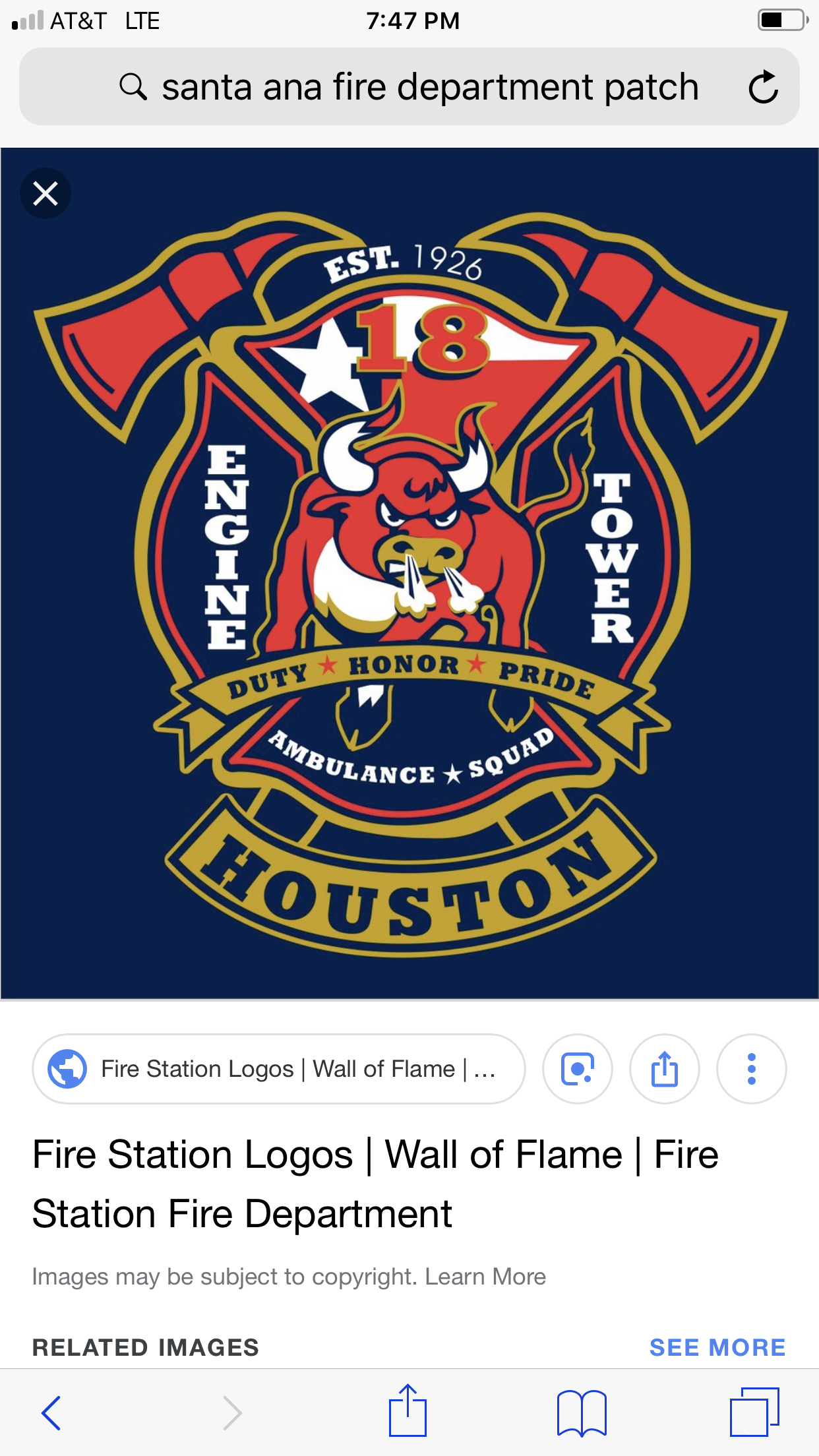Close the image preview
Screen dimensions: 819x1456
(45, 194)
